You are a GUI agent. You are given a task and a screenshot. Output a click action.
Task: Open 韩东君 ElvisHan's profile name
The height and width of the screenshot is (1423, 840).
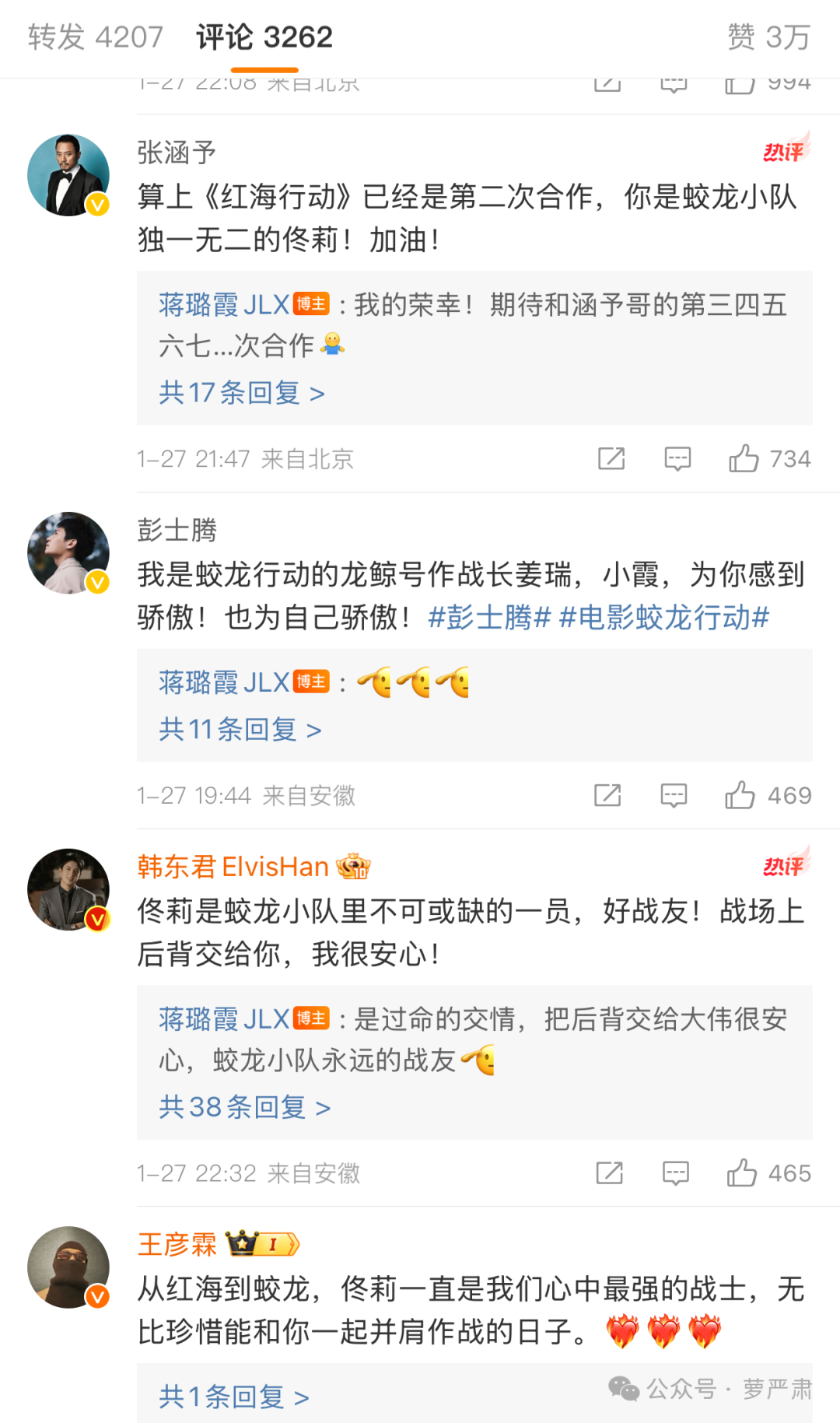233,867
